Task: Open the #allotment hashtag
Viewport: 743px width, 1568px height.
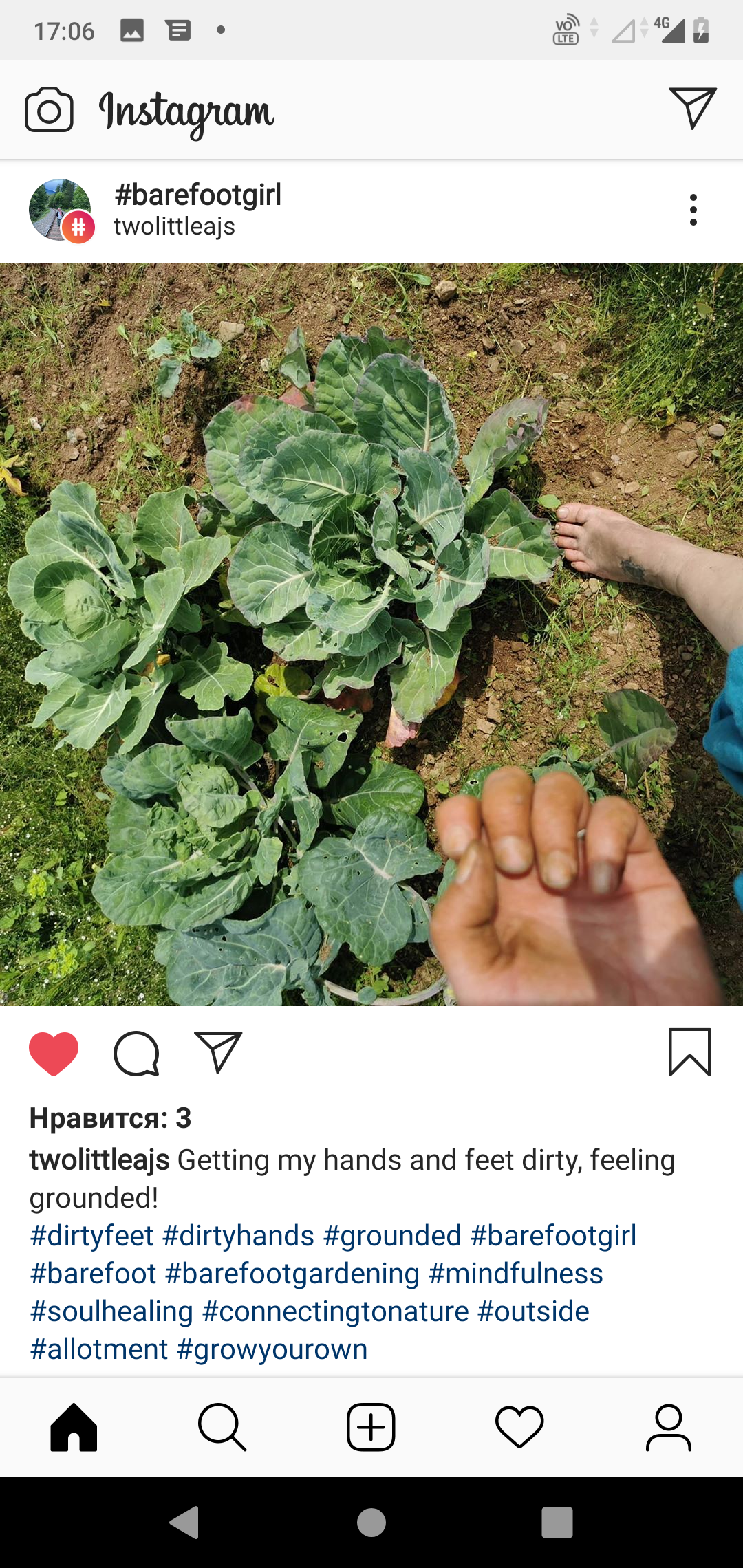Action: 99,1349
